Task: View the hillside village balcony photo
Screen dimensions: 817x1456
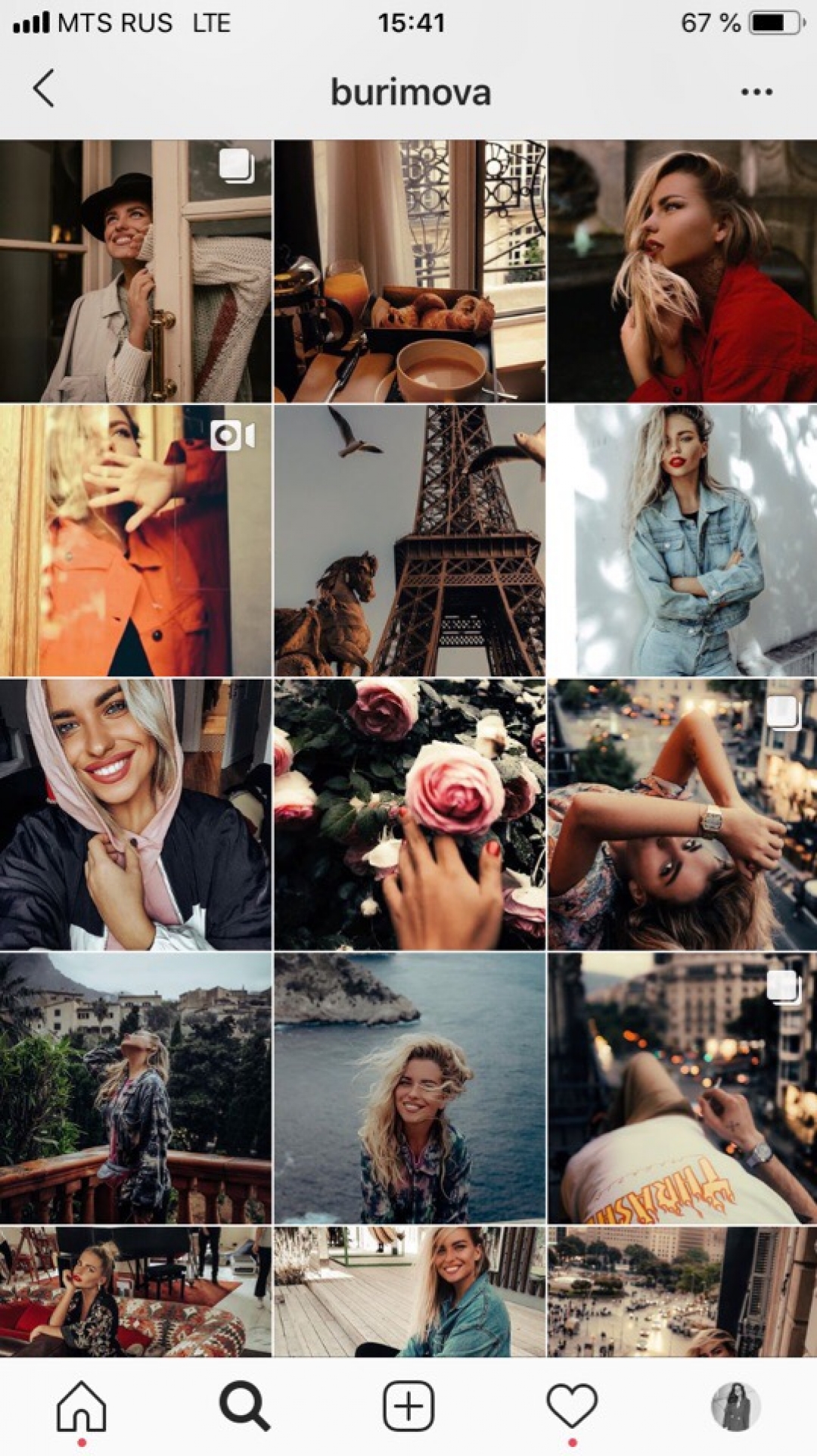Action: click(135, 1088)
